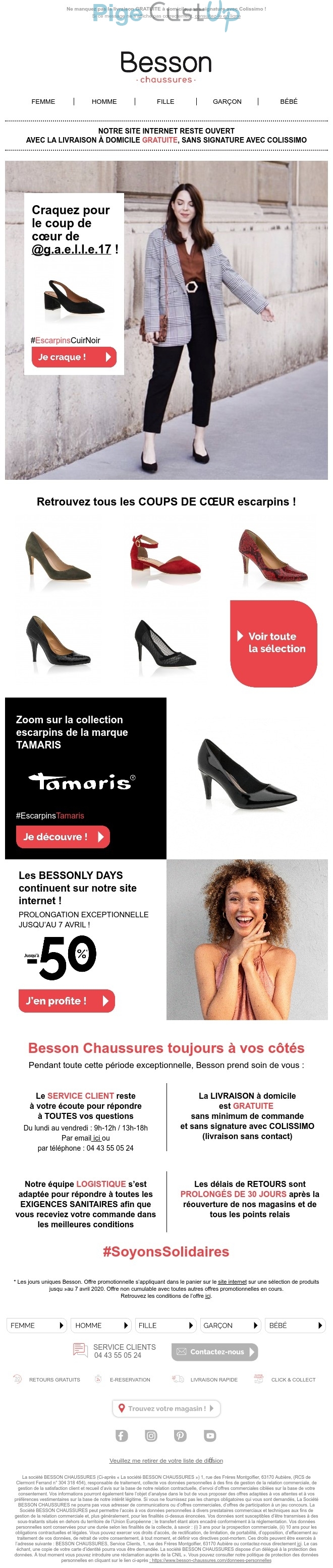Unsubscribe via 'me retirer de votre liste' link
Screen dimensions: 333x1568
166,1460
